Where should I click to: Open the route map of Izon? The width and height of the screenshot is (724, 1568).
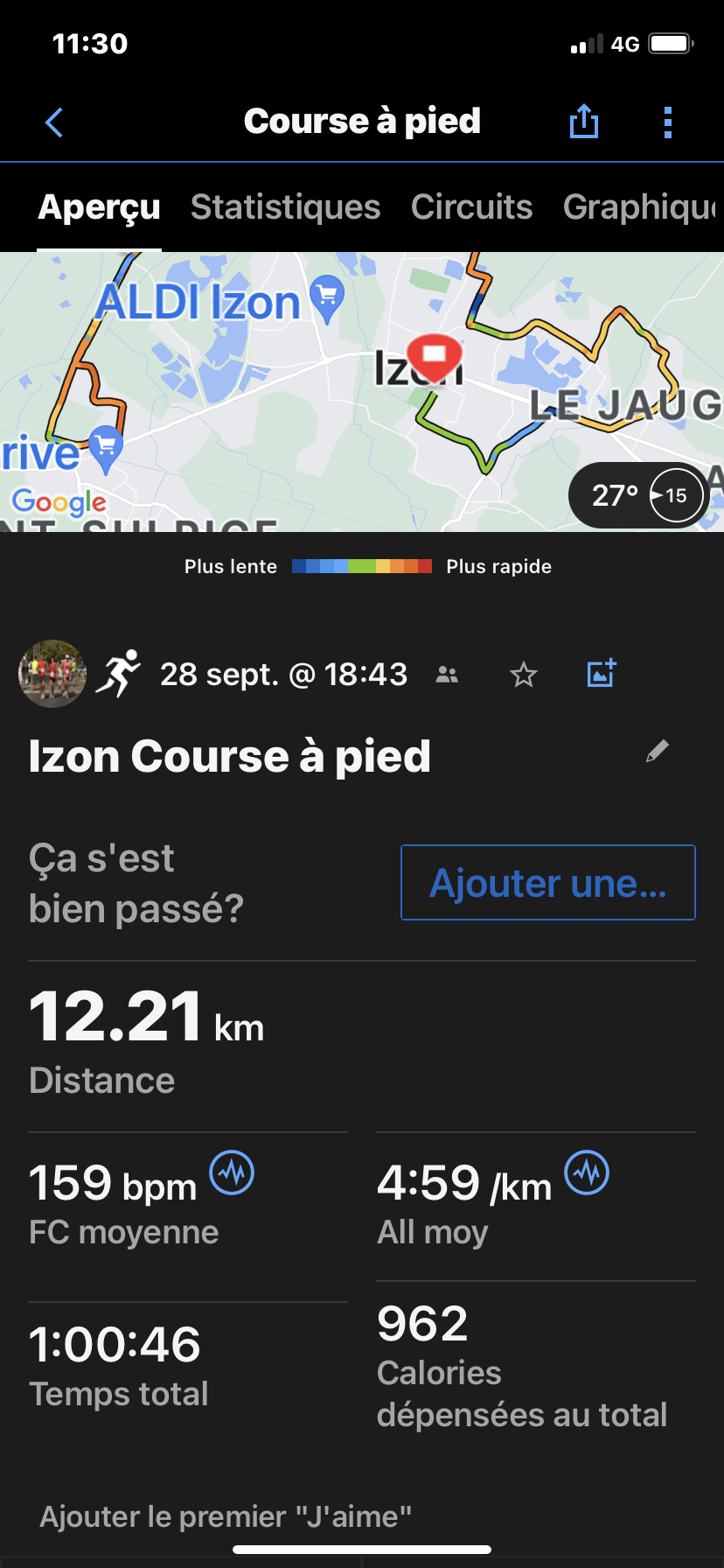pyautogui.click(x=362, y=392)
